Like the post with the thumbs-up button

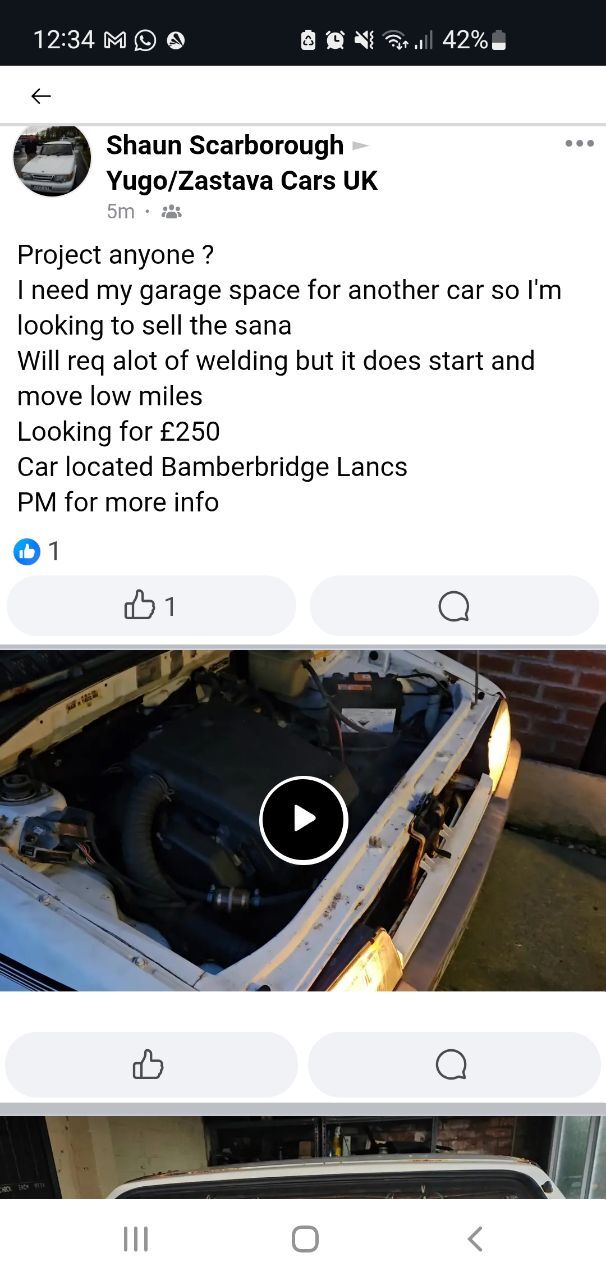[151, 606]
